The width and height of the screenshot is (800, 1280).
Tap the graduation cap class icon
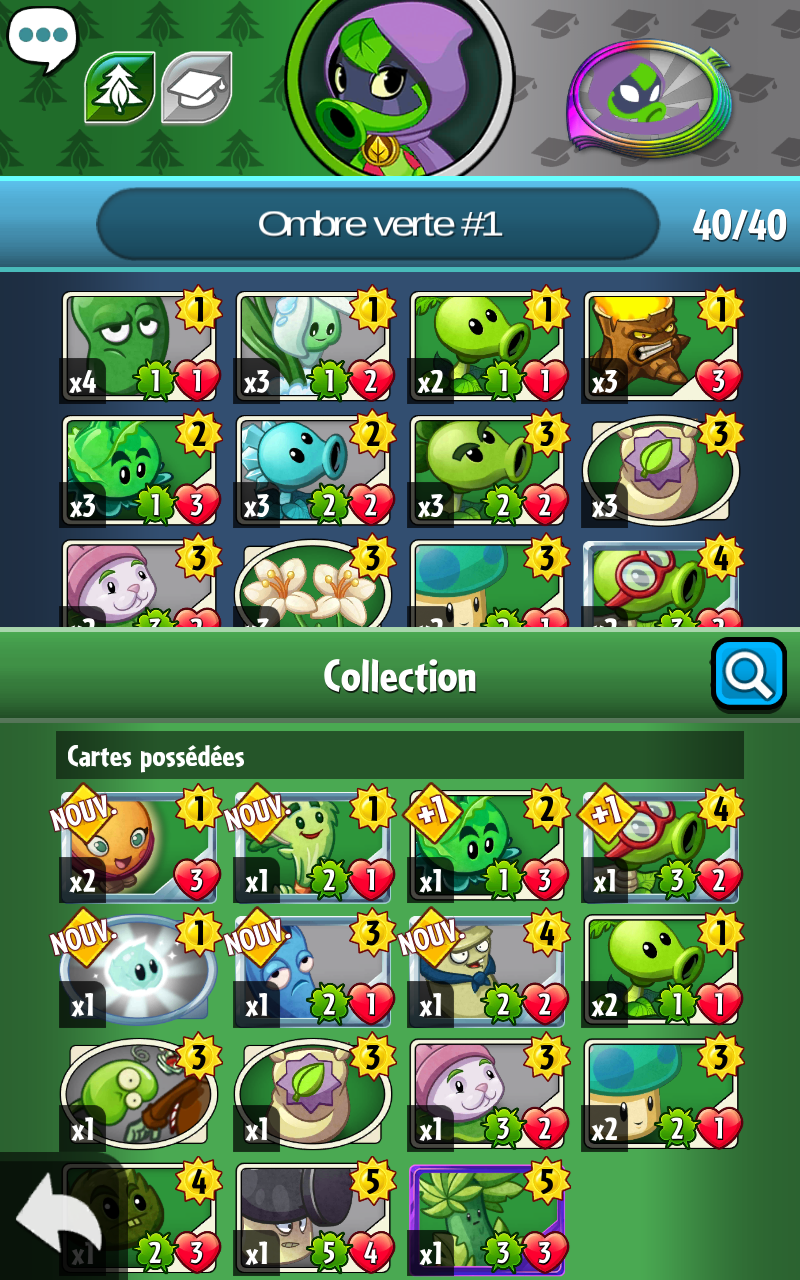(x=197, y=87)
